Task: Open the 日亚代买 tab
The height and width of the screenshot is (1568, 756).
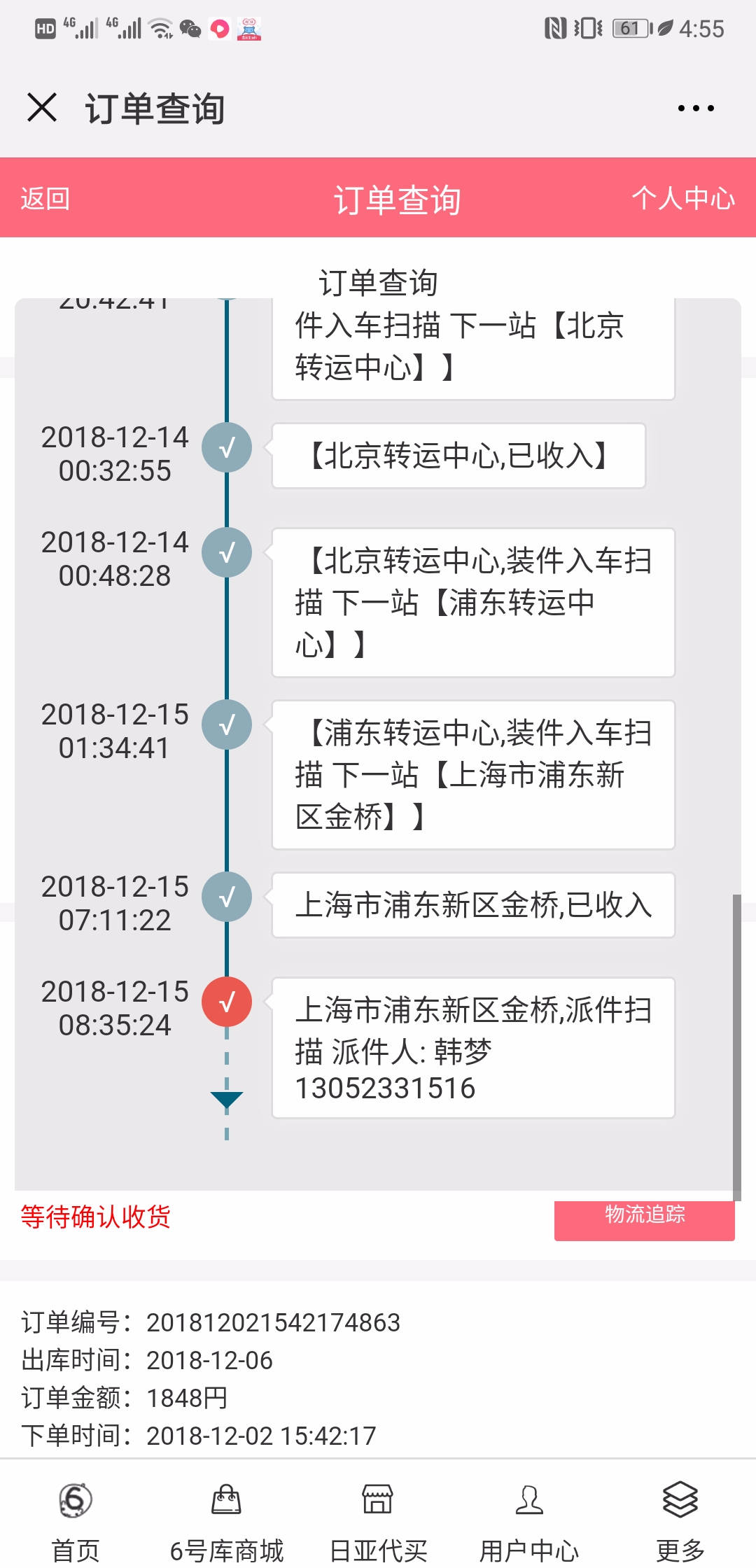Action: click(378, 1520)
